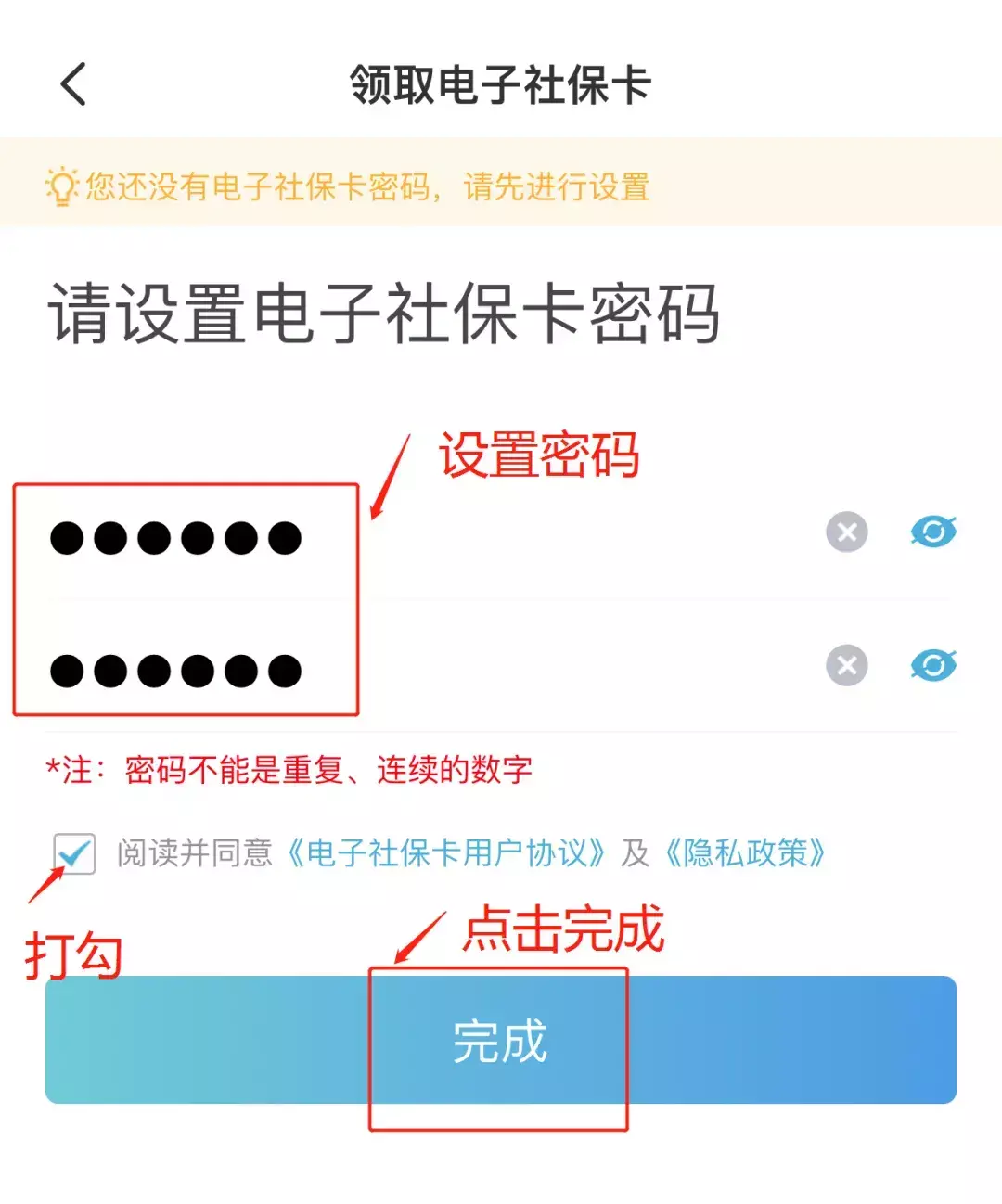Click the red note about password rules
Image resolution: width=1002 pixels, height=1204 pixels.
coord(288,769)
